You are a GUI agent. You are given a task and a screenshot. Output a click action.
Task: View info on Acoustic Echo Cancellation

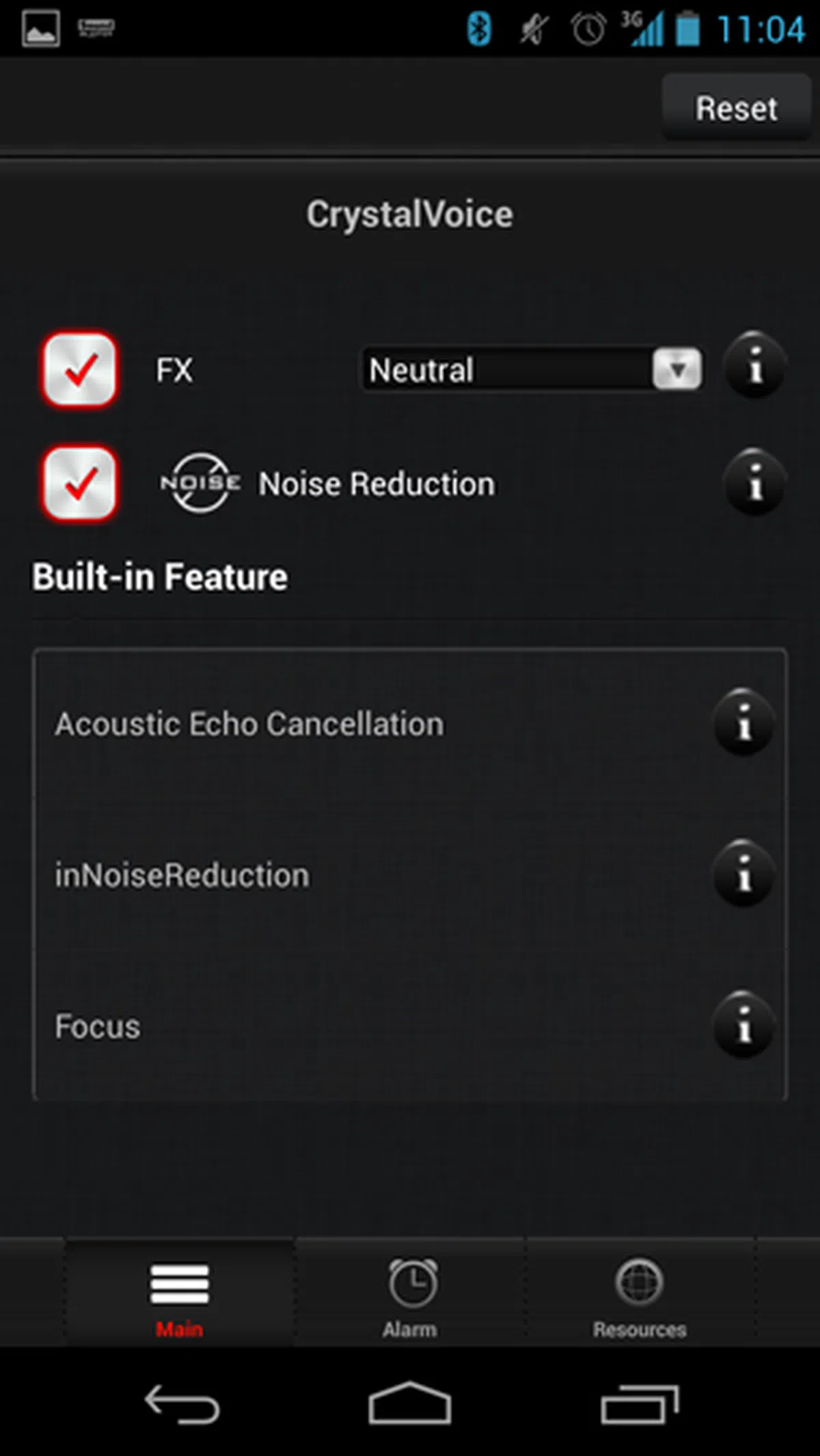pos(743,724)
